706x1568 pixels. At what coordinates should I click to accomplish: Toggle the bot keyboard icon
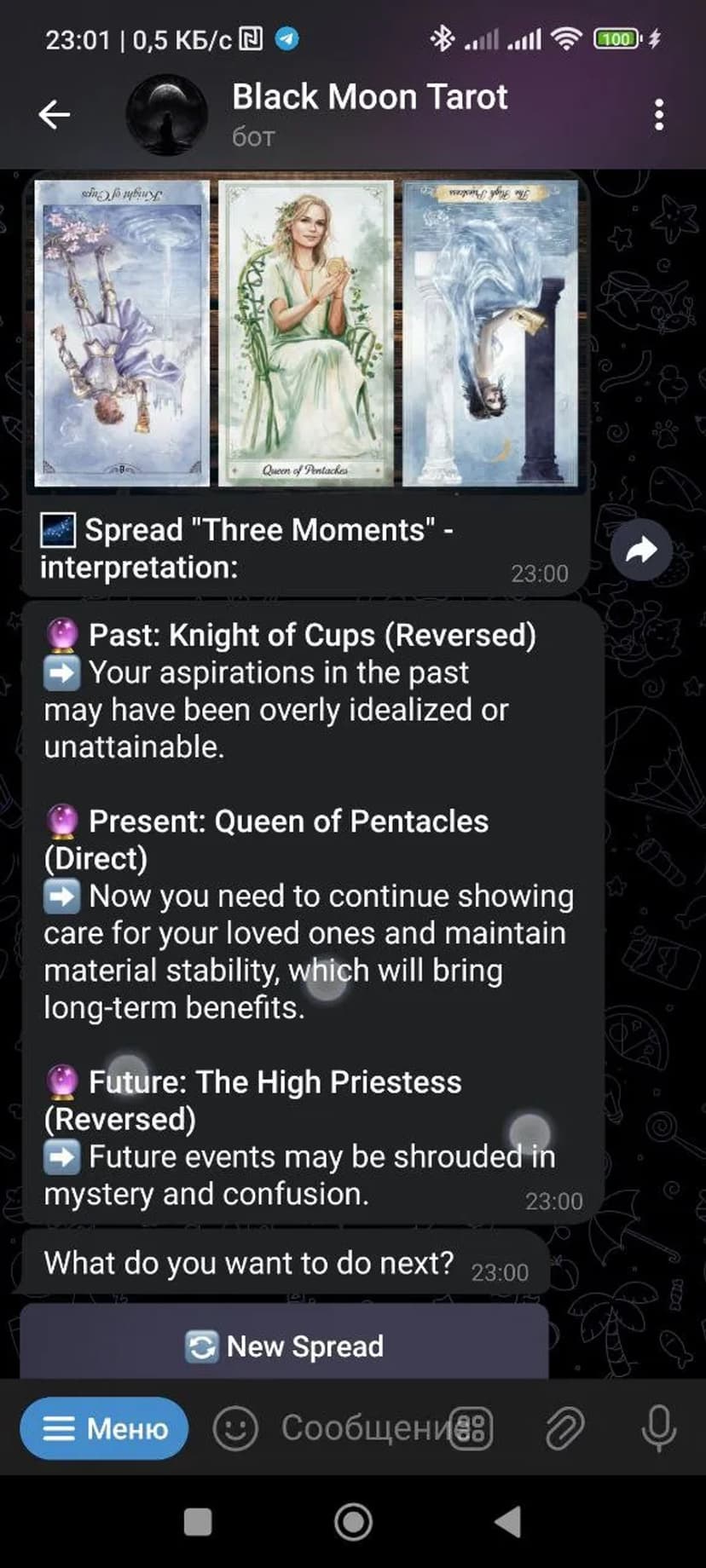[x=471, y=1428]
